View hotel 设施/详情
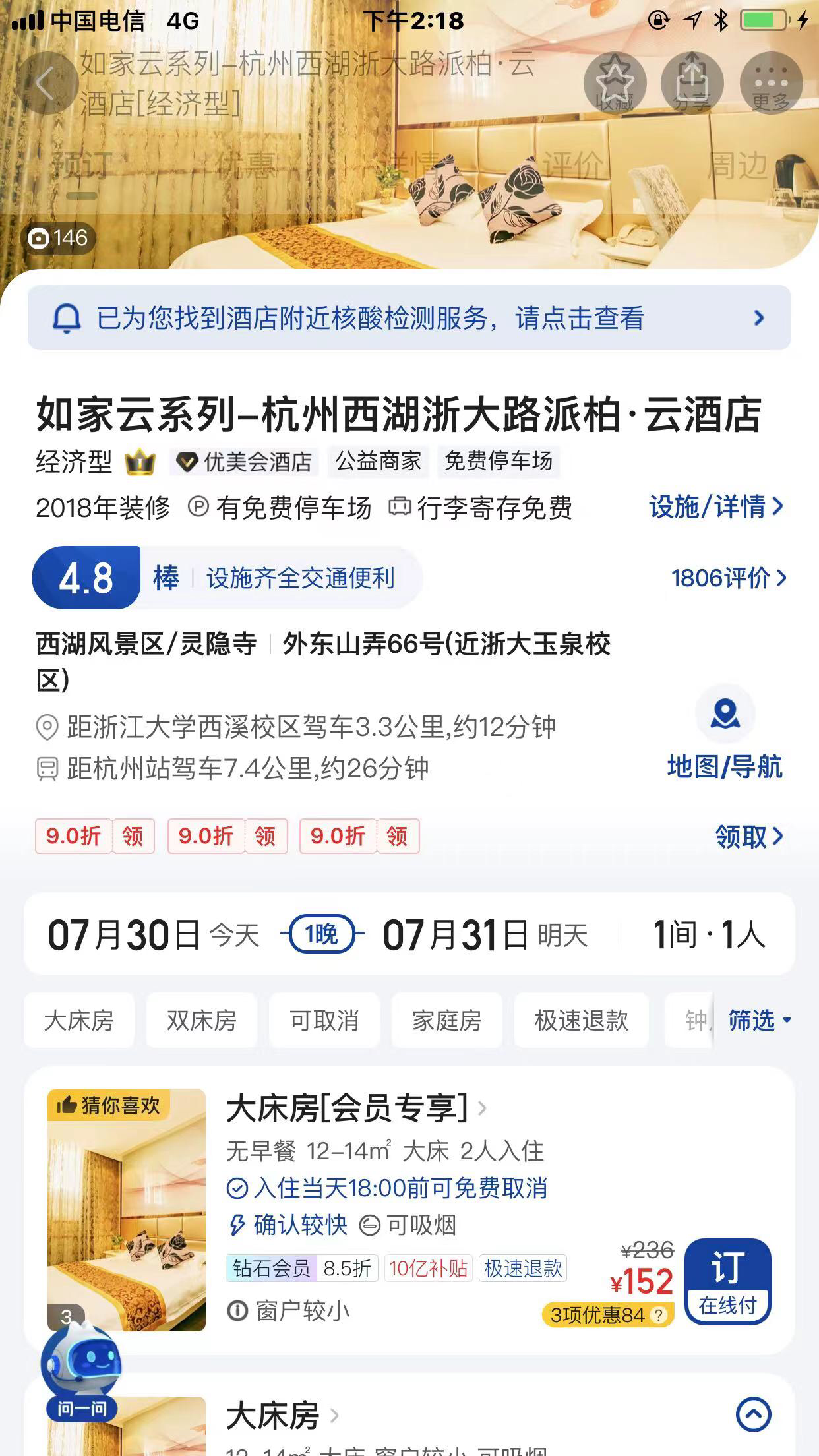 tap(716, 506)
